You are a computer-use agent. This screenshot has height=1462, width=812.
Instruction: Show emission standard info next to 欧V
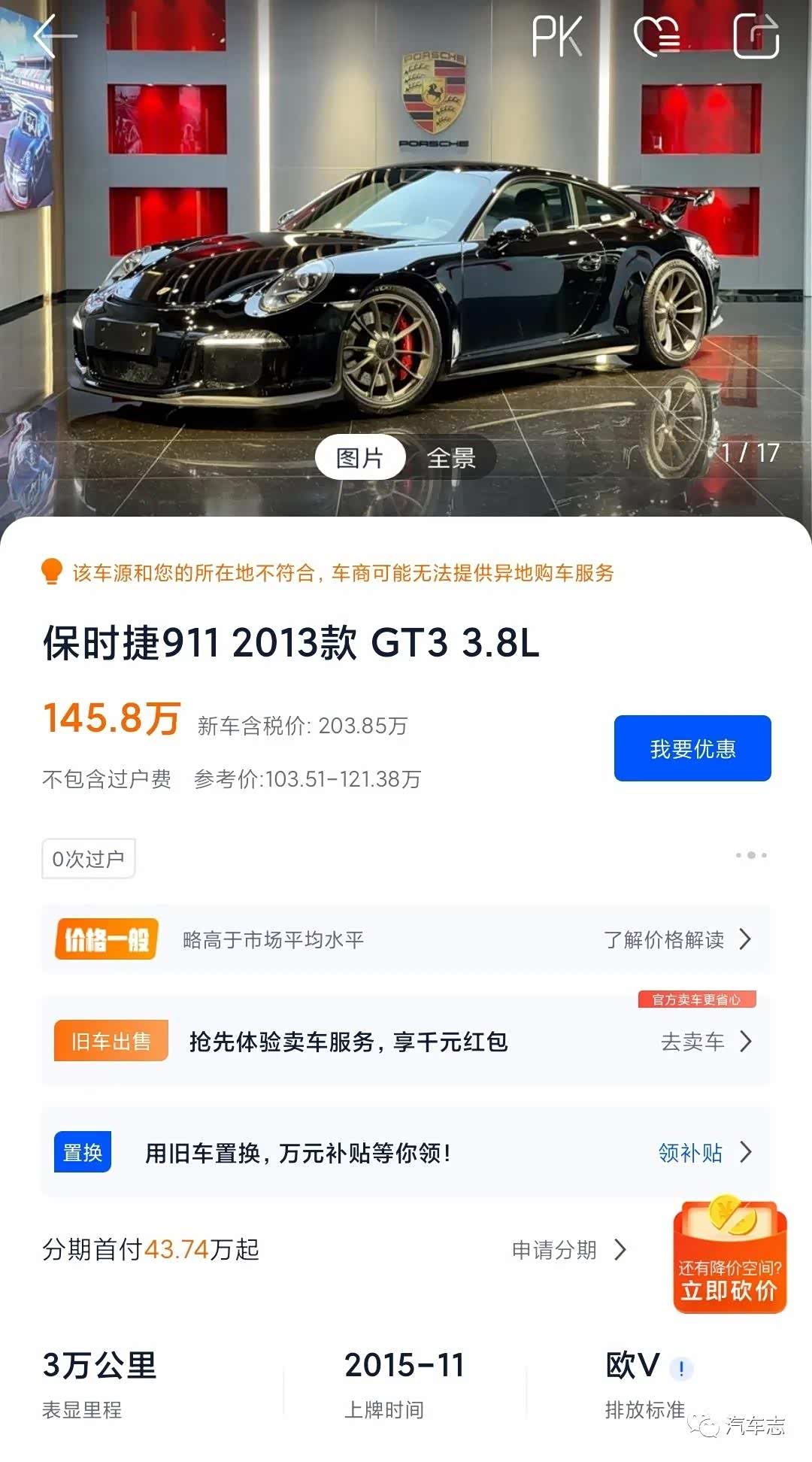[681, 1369]
